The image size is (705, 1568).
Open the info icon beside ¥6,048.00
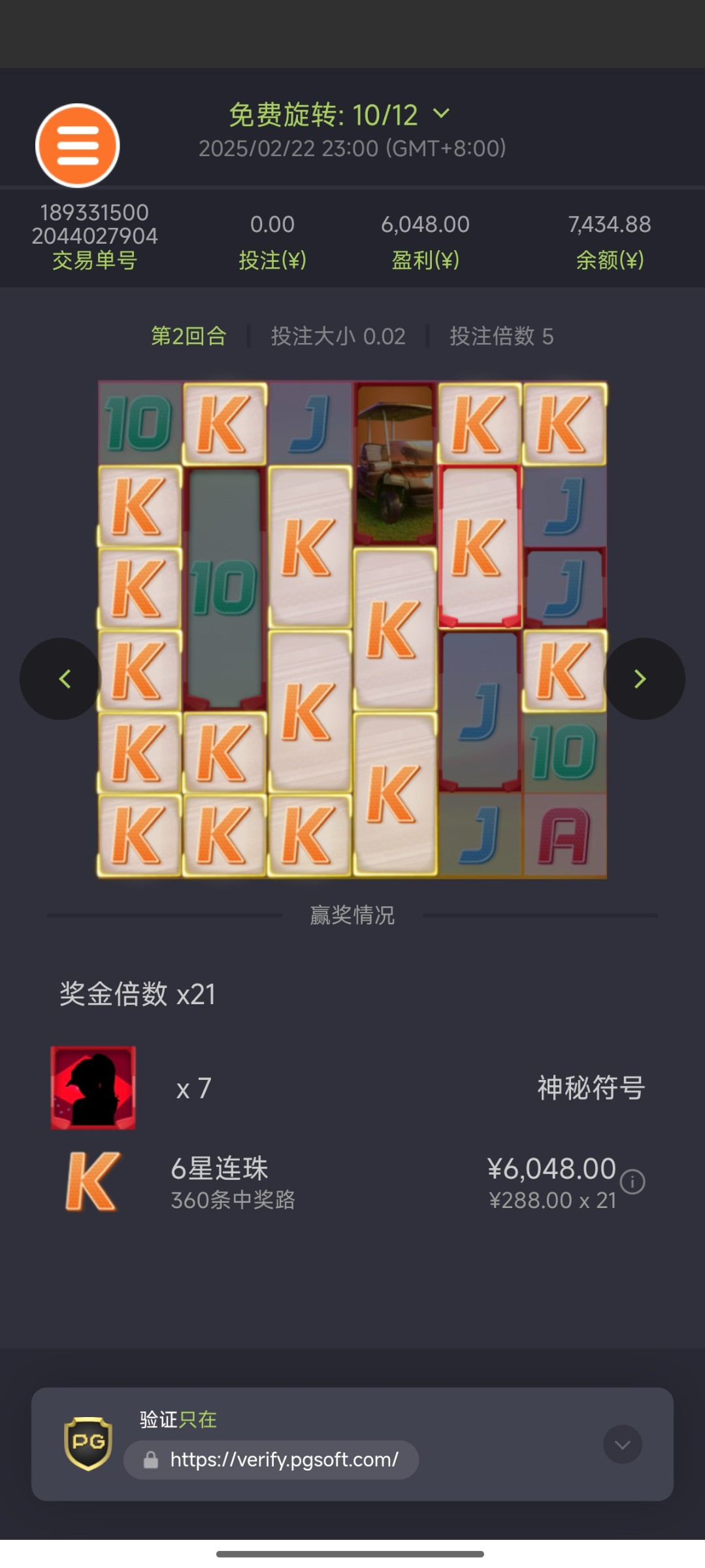(x=632, y=1182)
